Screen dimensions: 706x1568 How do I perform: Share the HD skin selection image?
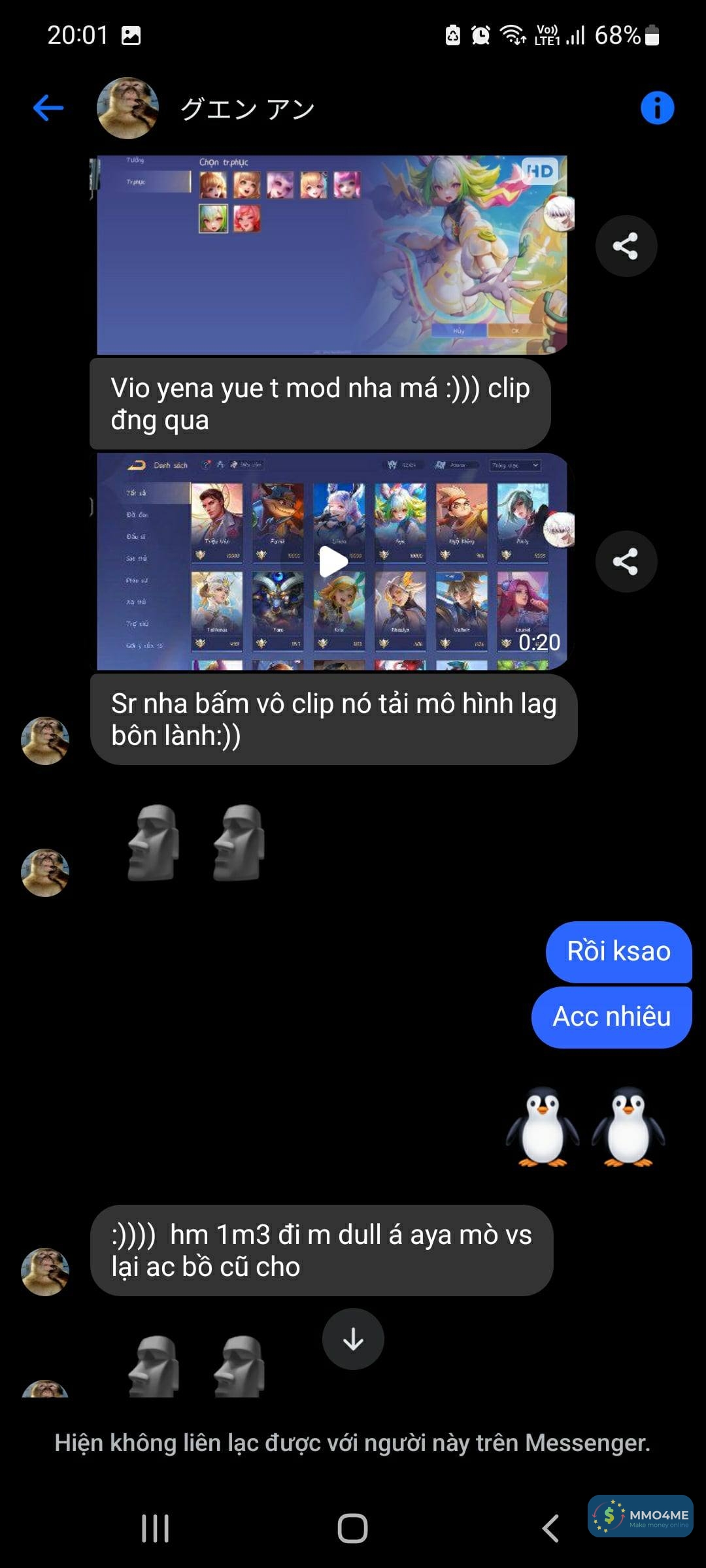coord(626,246)
